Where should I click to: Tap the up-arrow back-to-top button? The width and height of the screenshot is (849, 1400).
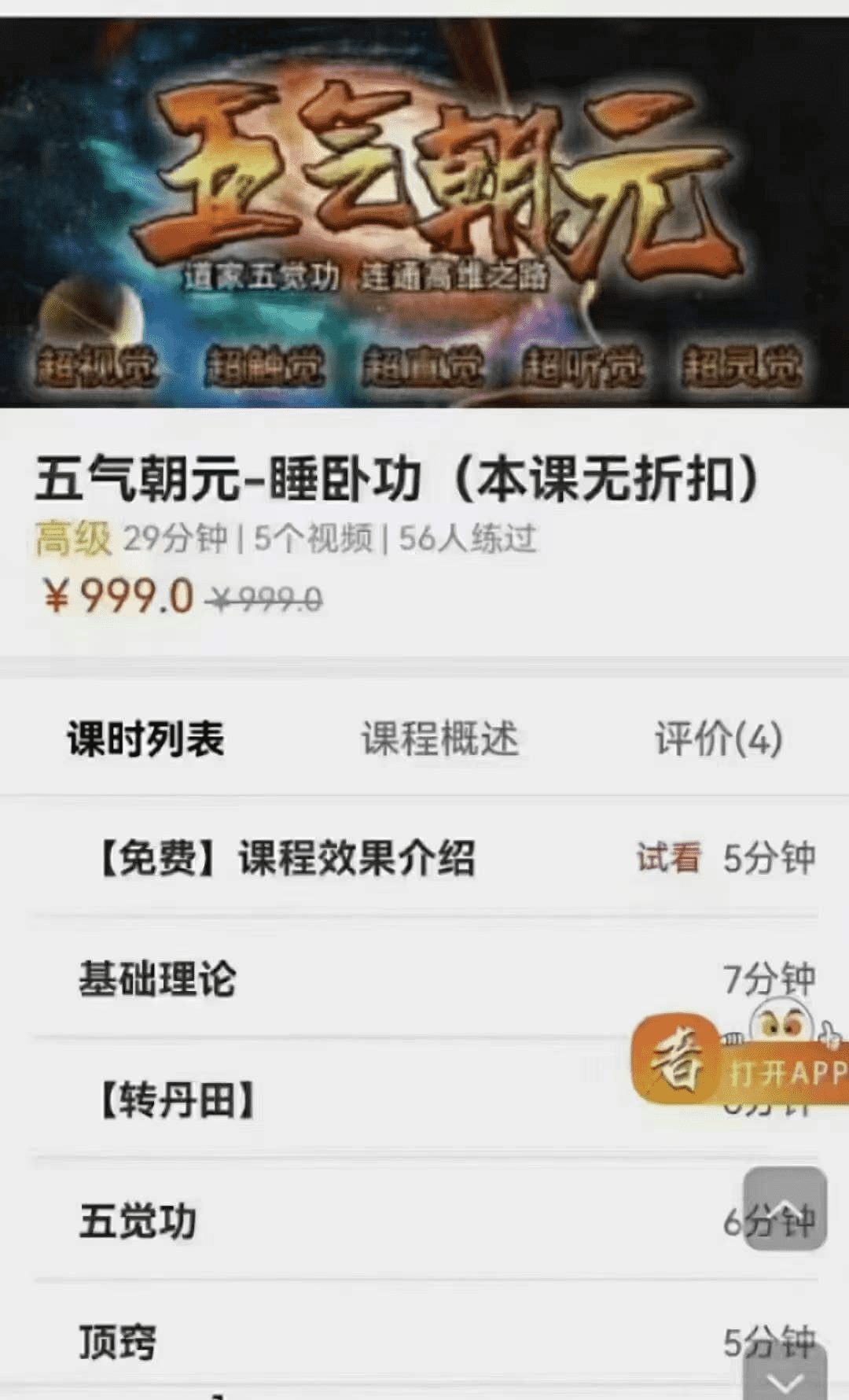(785, 1209)
